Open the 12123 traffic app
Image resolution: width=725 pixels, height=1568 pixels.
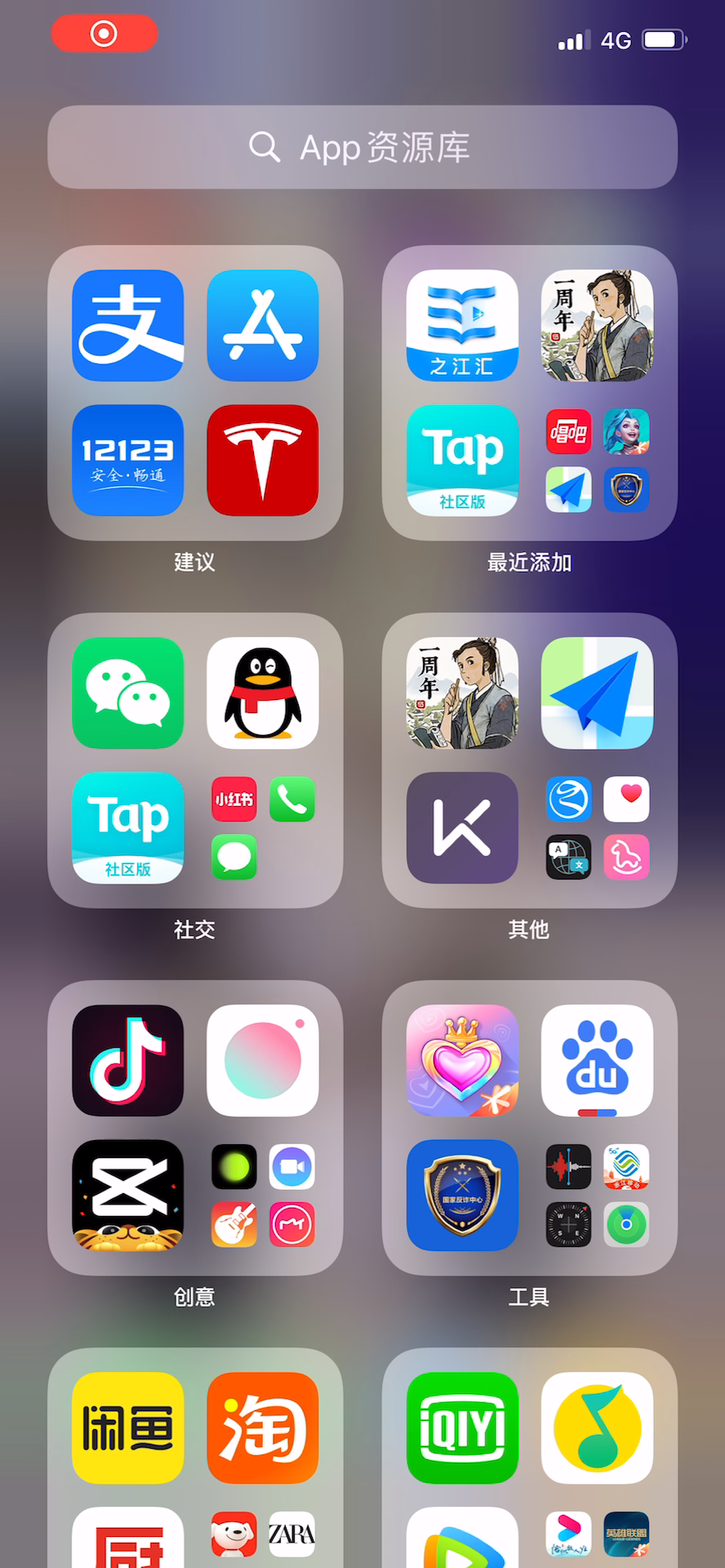(x=128, y=461)
